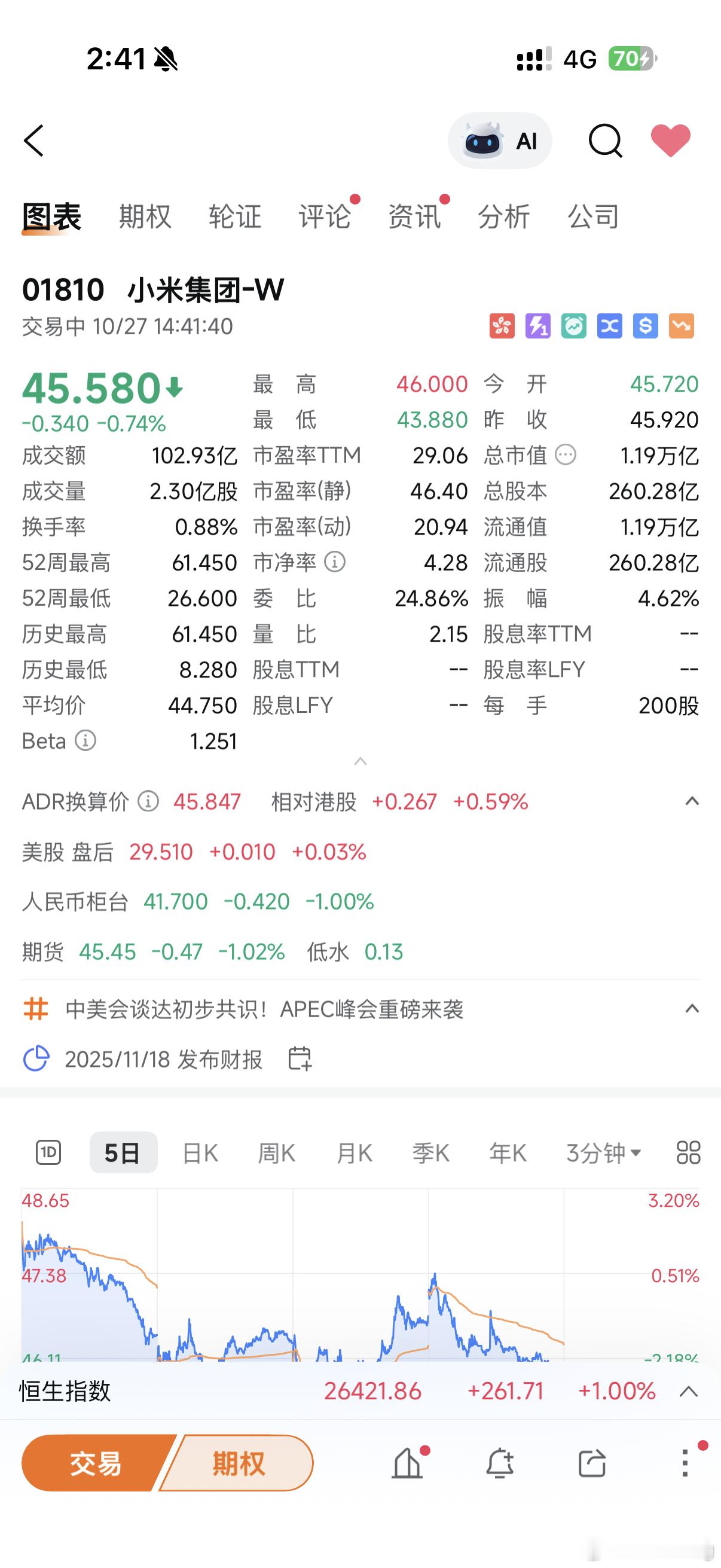Share this stock page
The image size is (721, 1568).
[x=592, y=1463]
